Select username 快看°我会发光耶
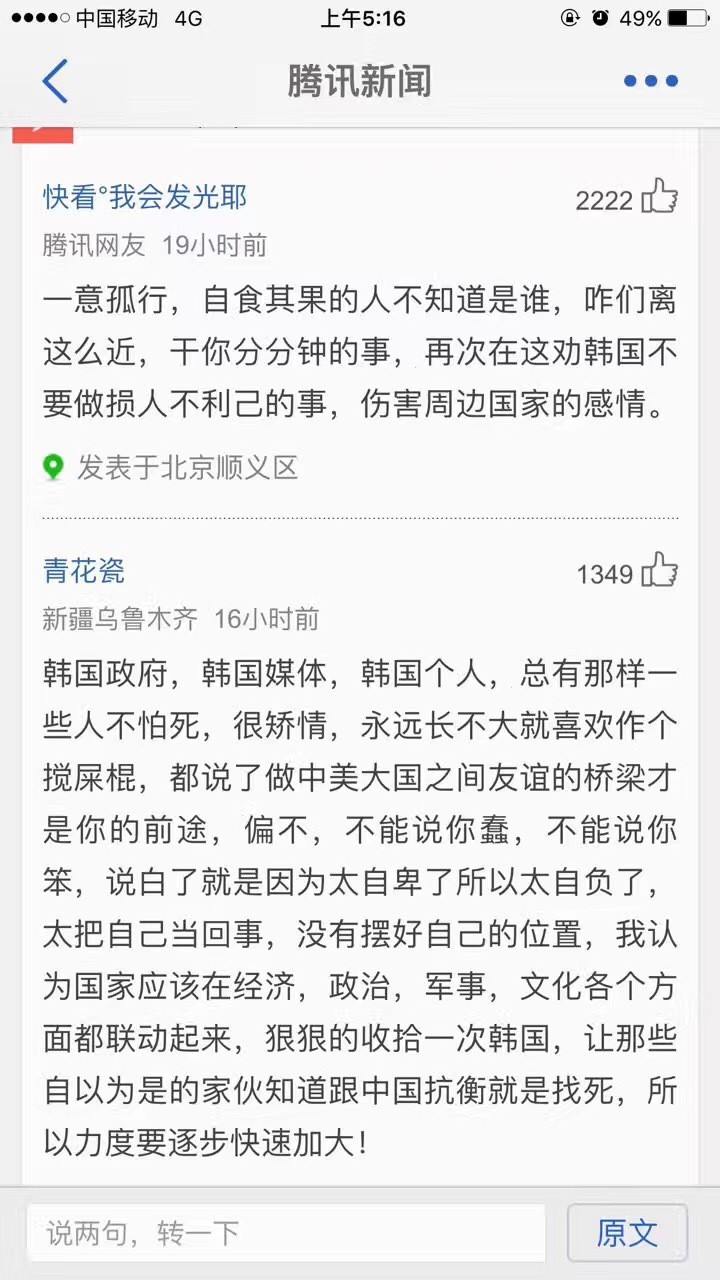The height and width of the screenshot is (1280, 720). tap(146, 197)
